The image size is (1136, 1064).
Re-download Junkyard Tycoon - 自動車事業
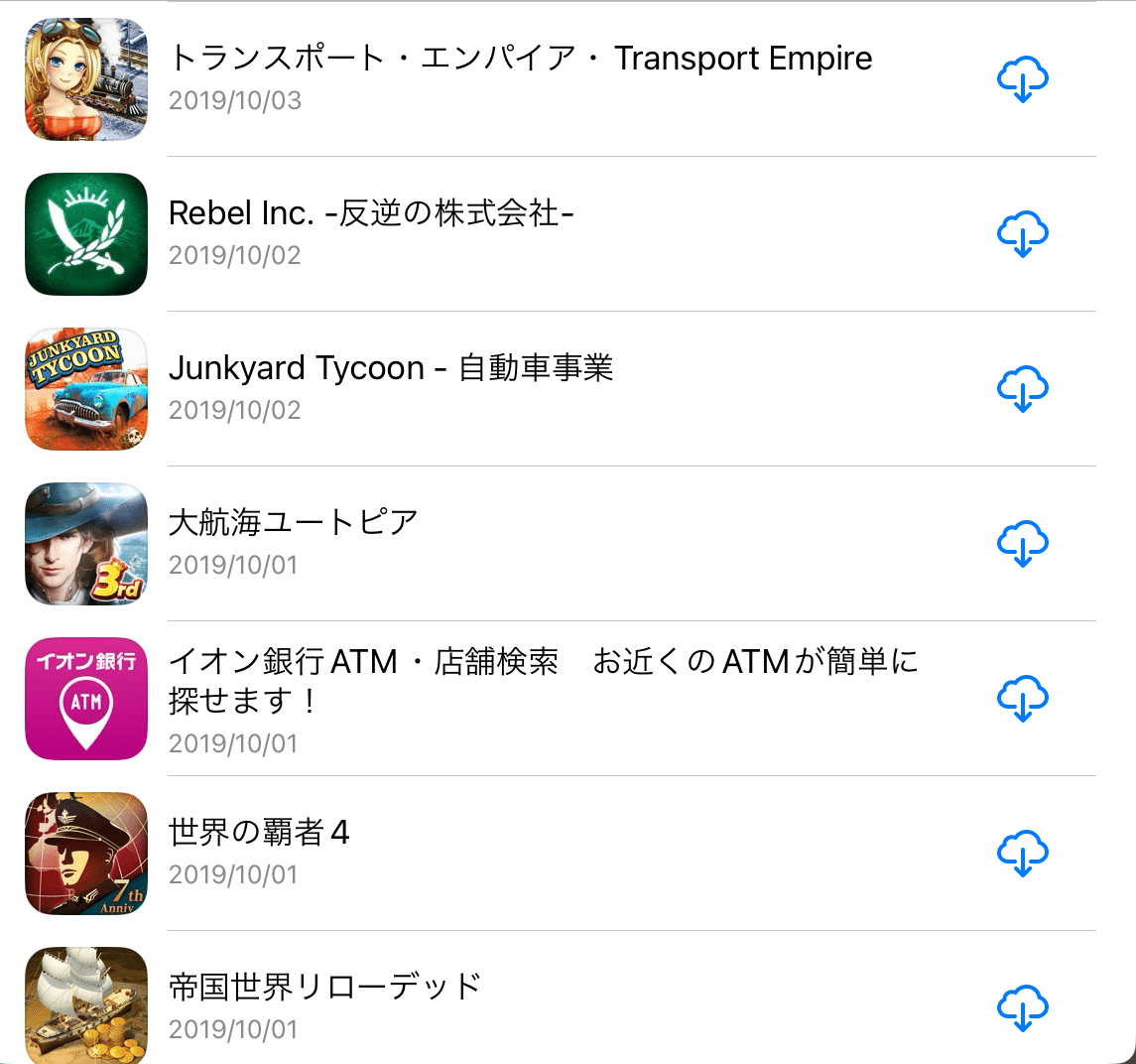click(x=1022, y=389)
